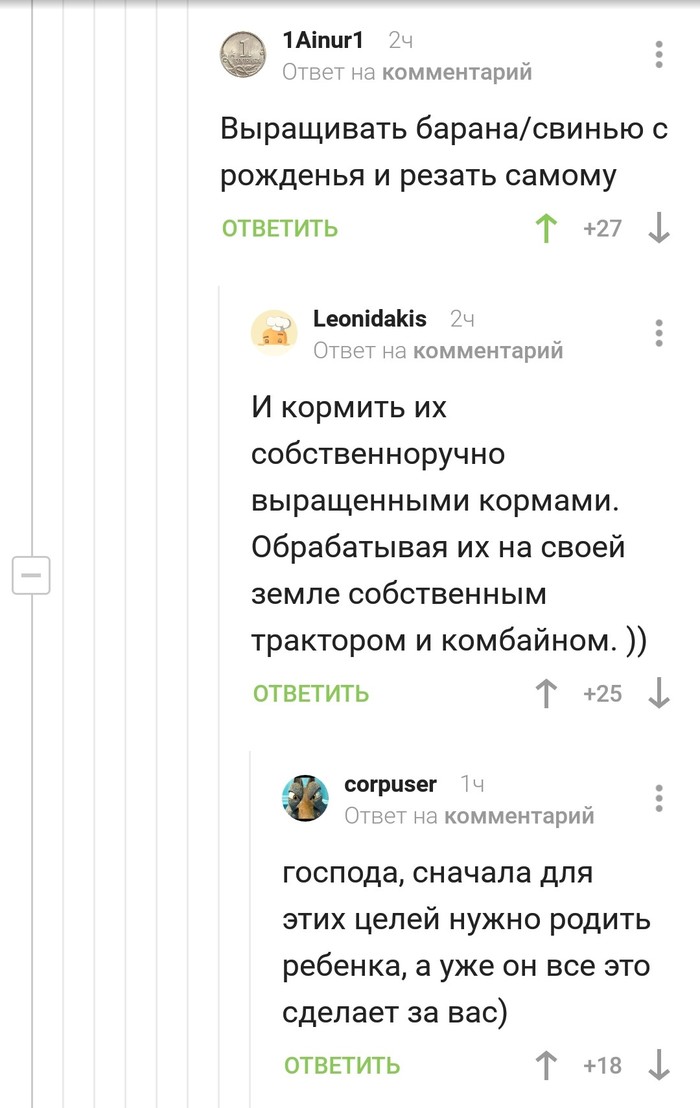
Task: Open corpuser's profile
Action: (x=389, y=785)
